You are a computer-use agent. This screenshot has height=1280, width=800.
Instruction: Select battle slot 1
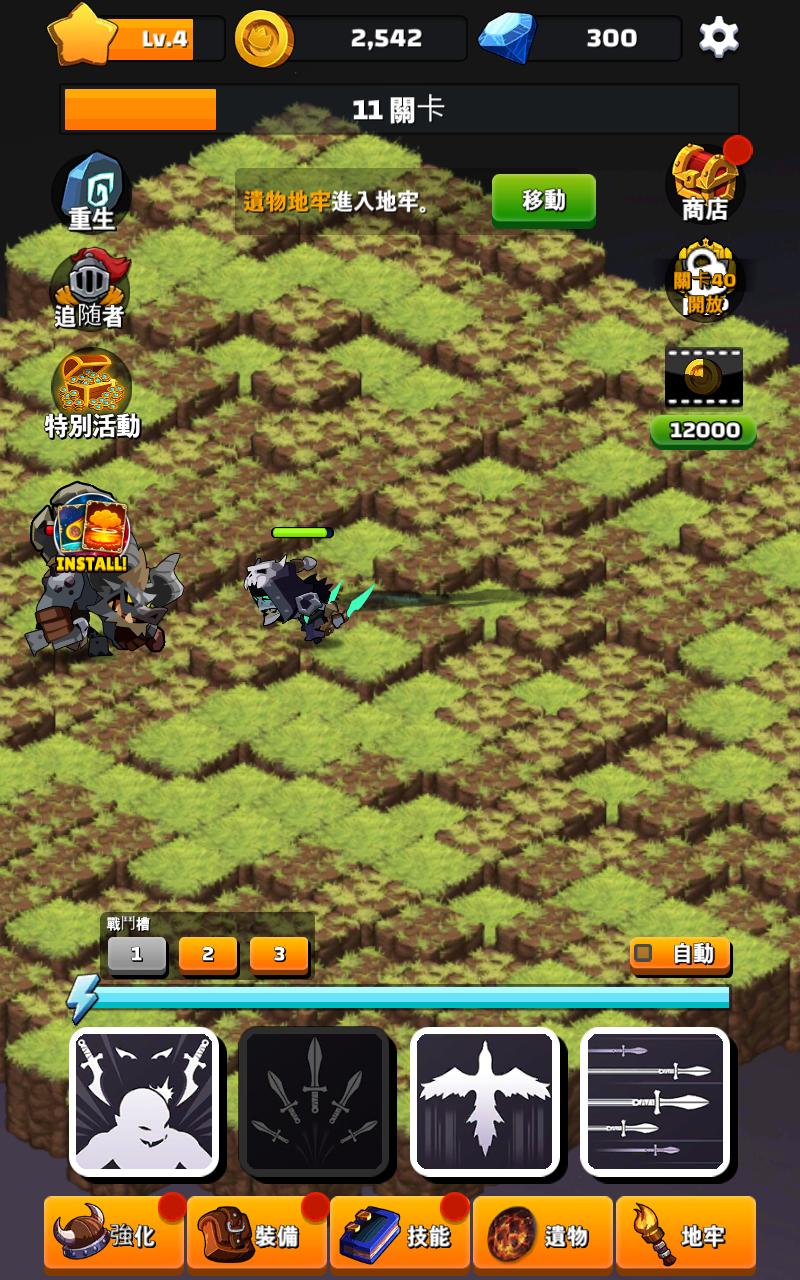point(136,955)
